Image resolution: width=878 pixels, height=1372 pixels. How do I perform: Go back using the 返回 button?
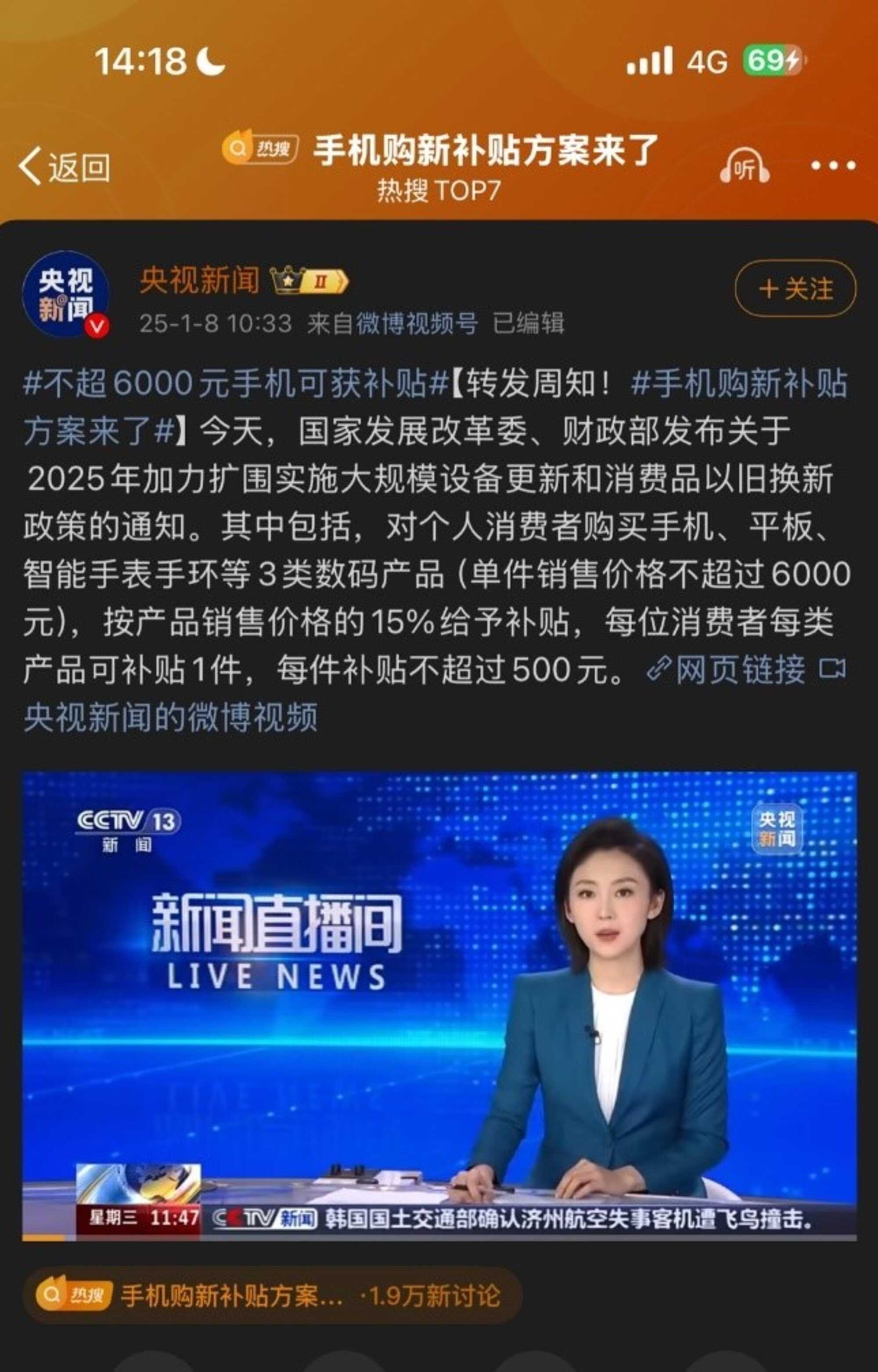[x=64, y=167]
